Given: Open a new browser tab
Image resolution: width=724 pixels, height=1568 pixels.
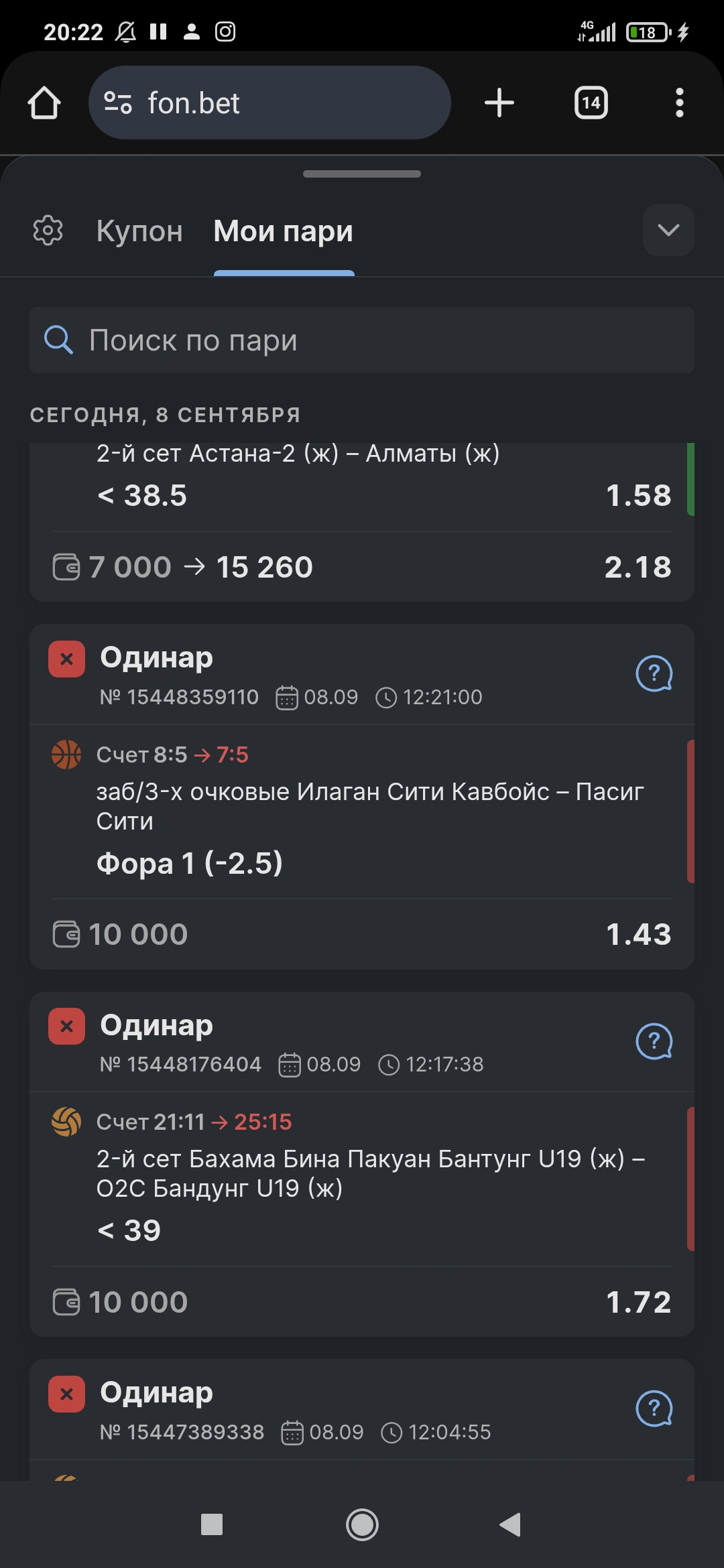Looking at the screenshot, I should coord(499,103).
